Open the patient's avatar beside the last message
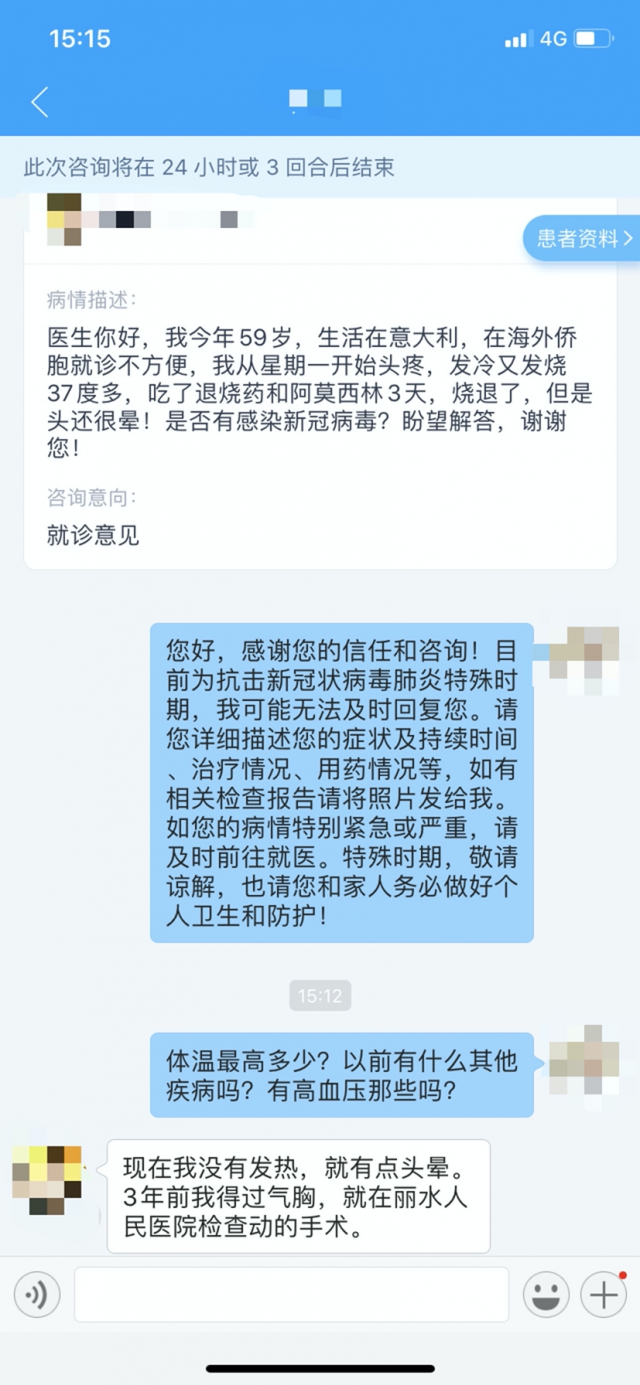This screenshot has width=640, height=1385. coord(47,1180)
